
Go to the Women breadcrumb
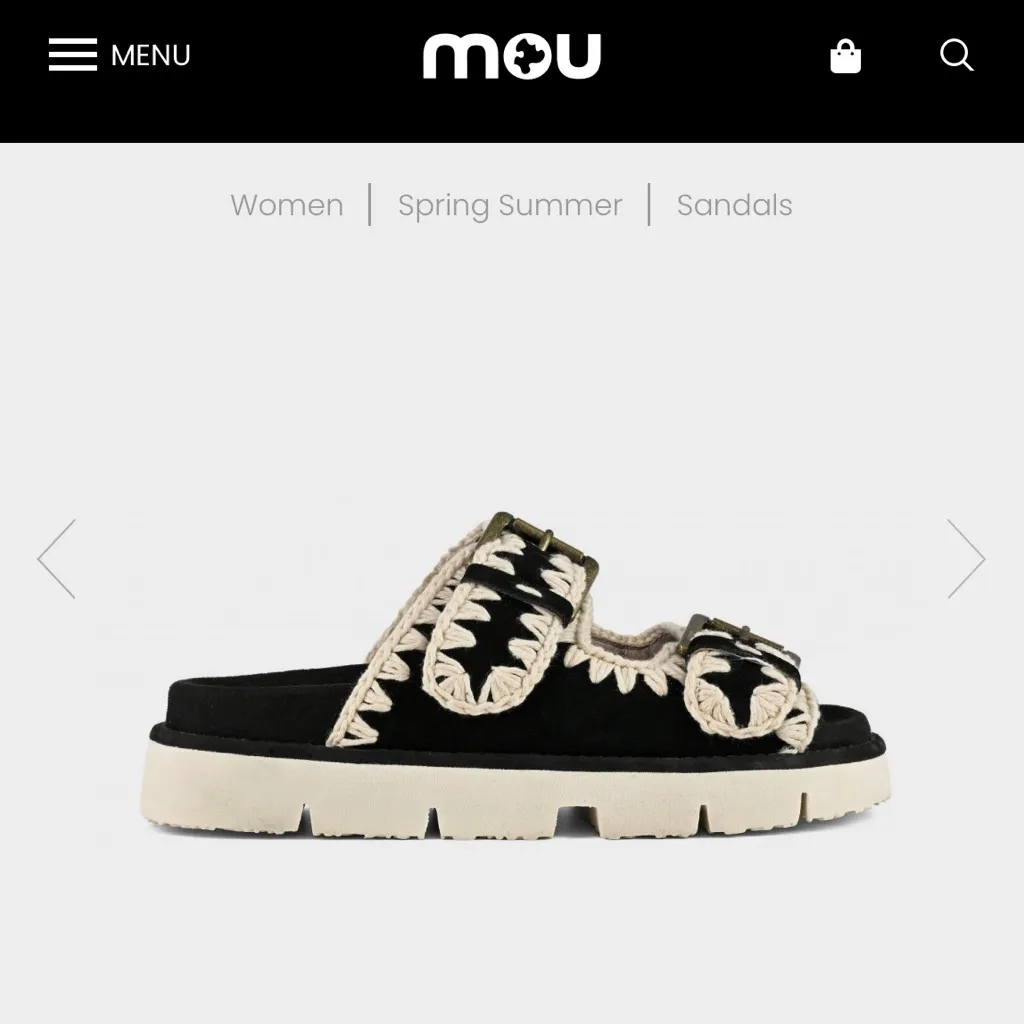[287, 205]
